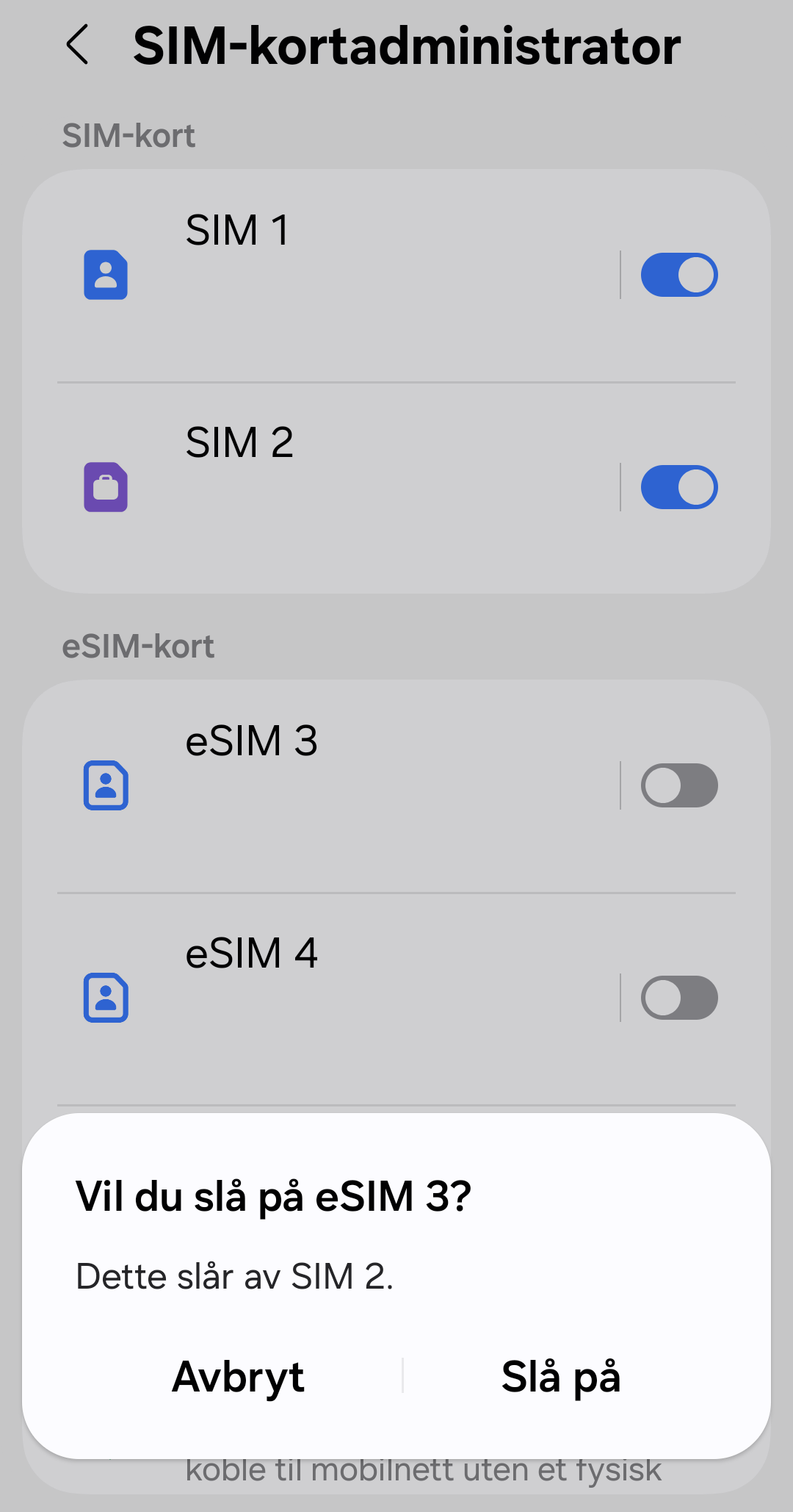Open the eSIM 4 settings row
The width and height of the screenshot is (793, 1512).
[x=320, y=998]
